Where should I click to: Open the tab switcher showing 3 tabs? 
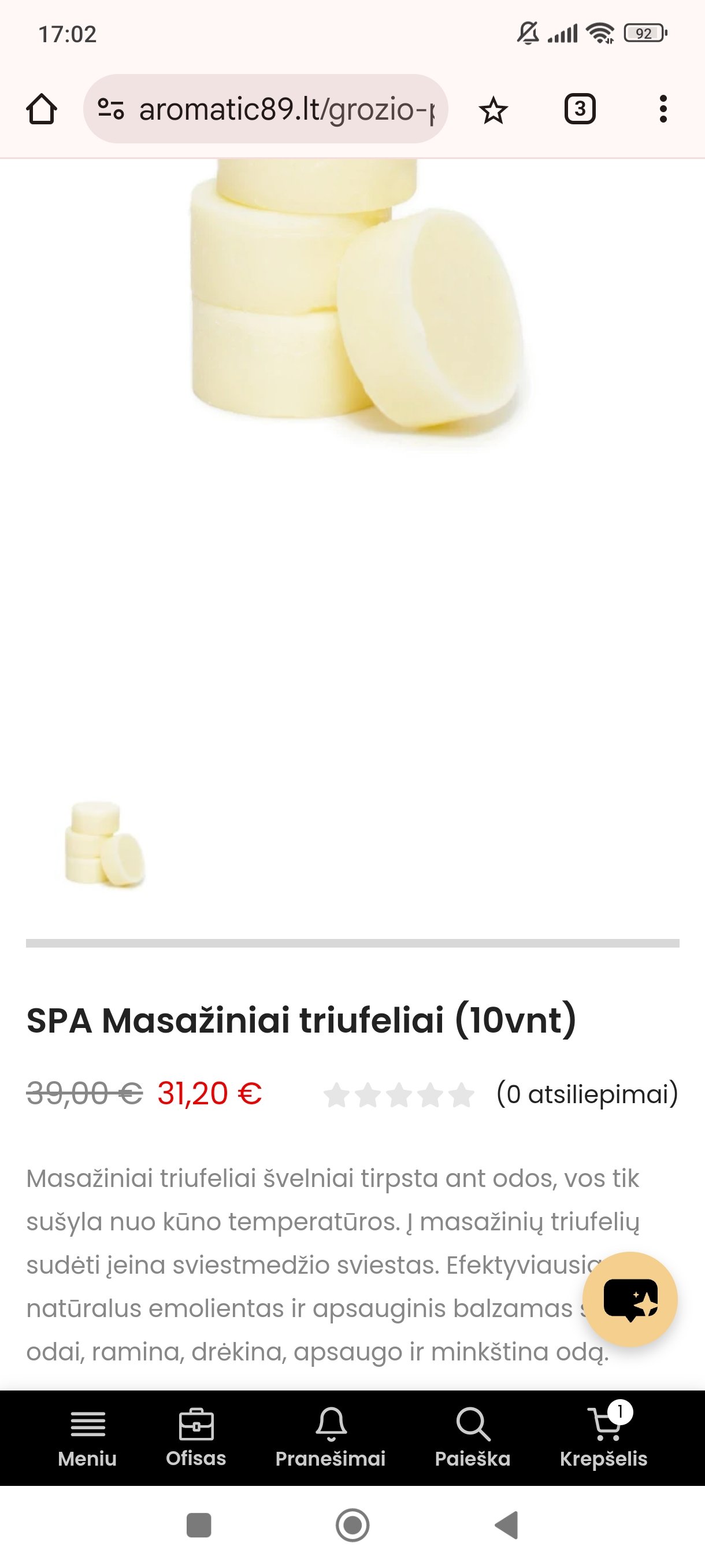point(580,110)
